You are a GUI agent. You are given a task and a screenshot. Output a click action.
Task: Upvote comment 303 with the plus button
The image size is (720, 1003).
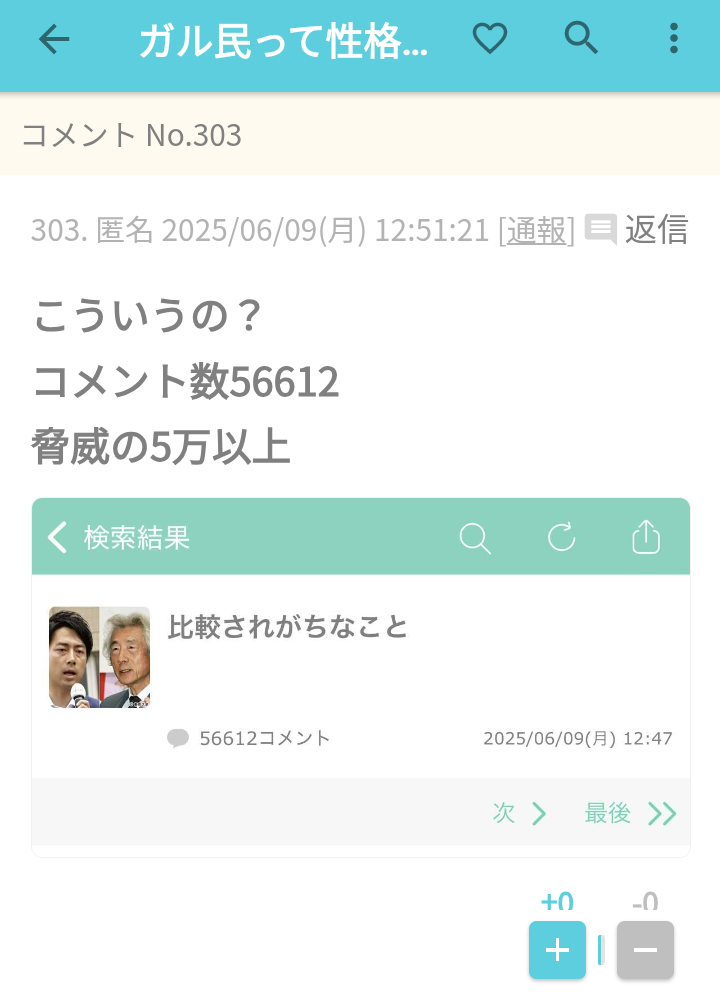557,950
